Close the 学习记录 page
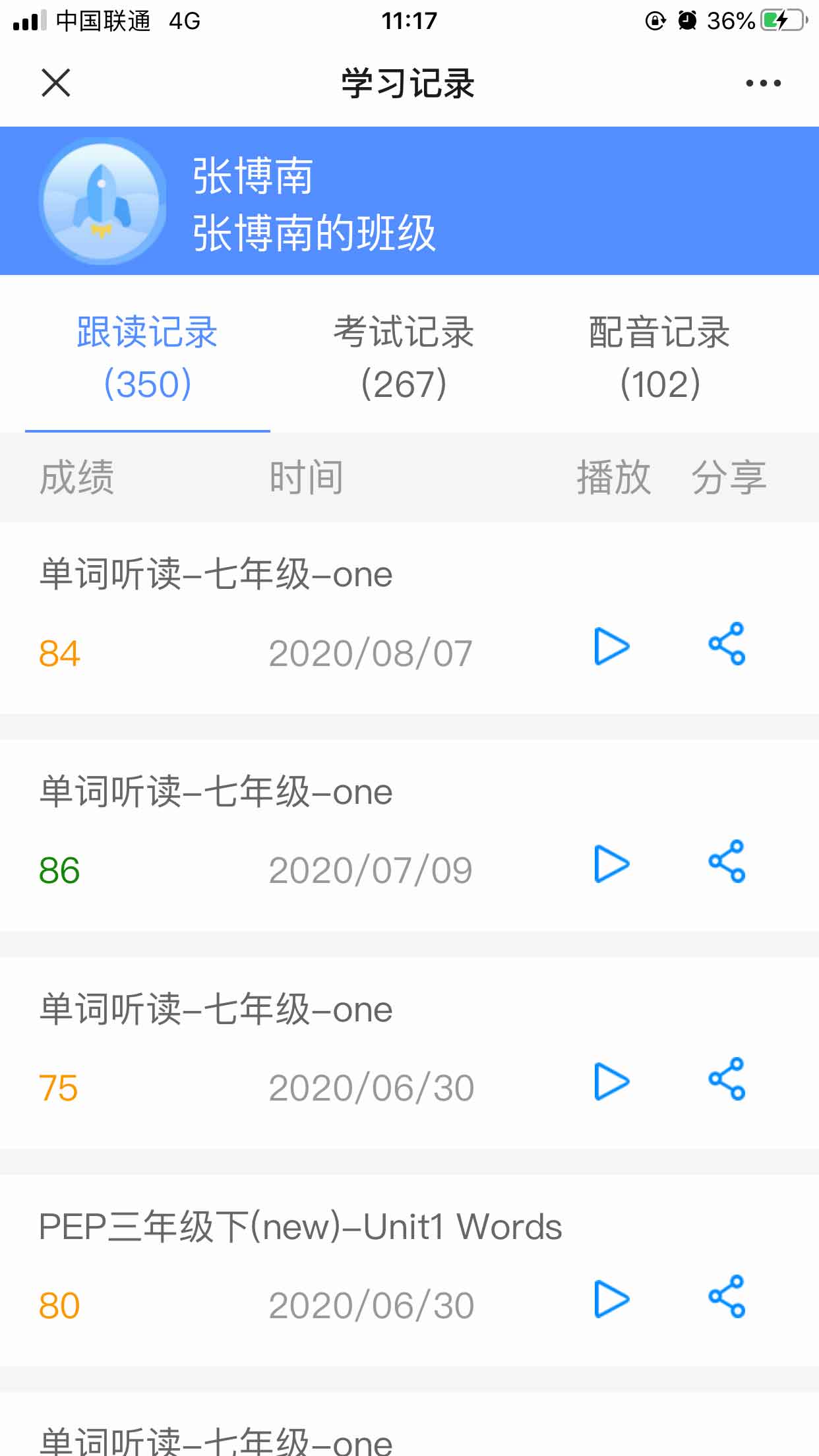Screen dimensions: 819x1456 (x=56, y=83)
